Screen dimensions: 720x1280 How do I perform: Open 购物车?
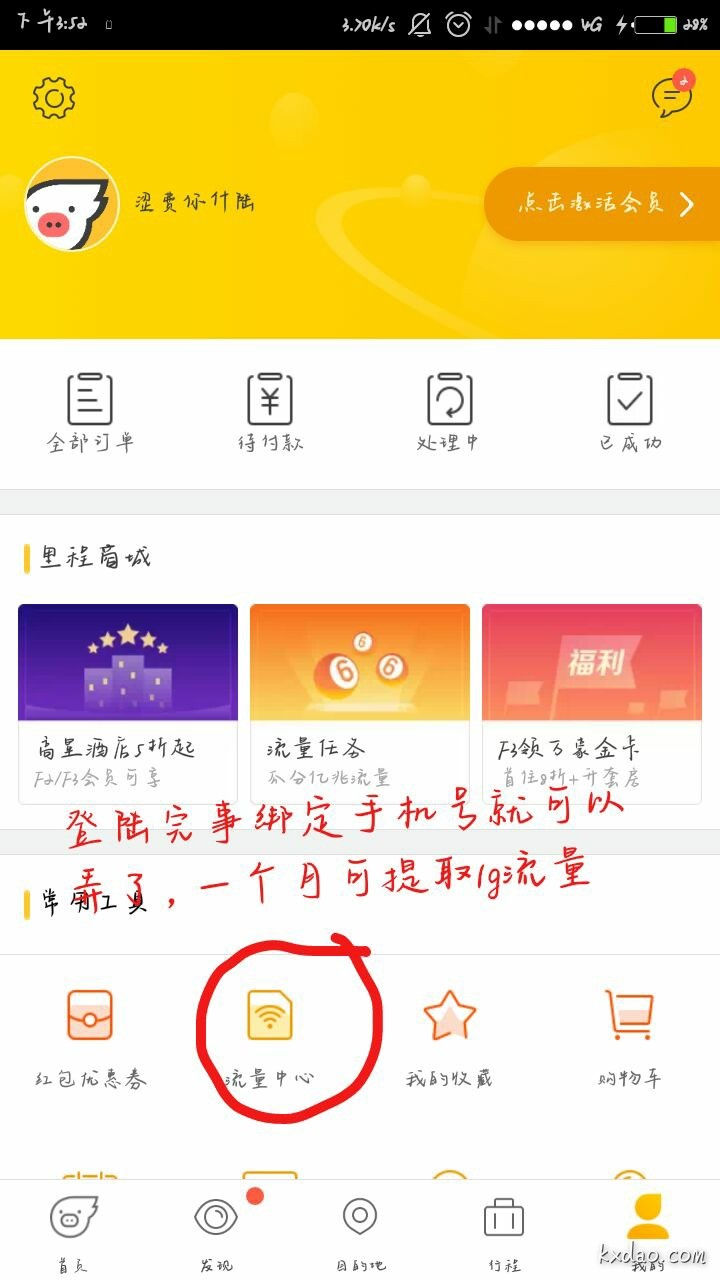(x=630, y=1035)
